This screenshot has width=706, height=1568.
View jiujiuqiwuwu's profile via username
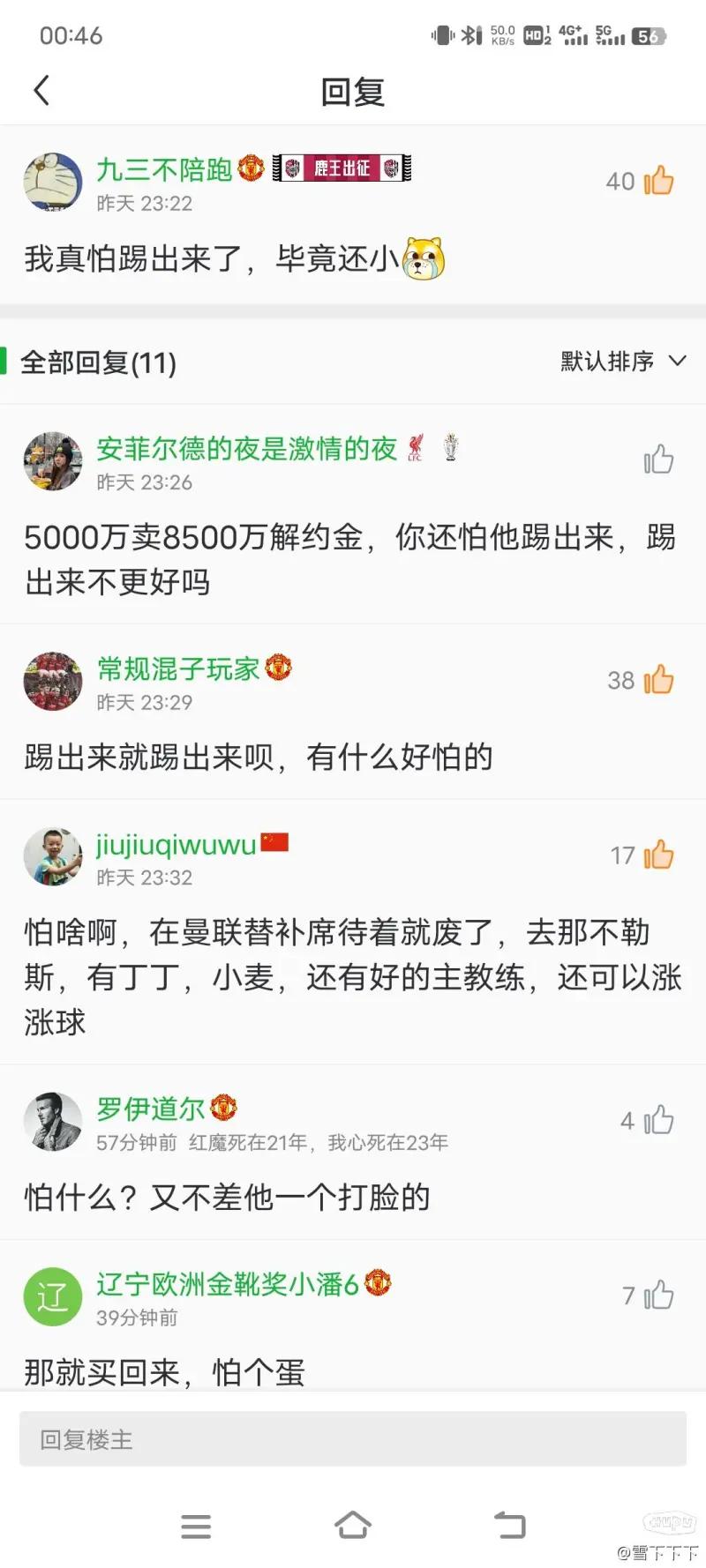click(176, 845)
